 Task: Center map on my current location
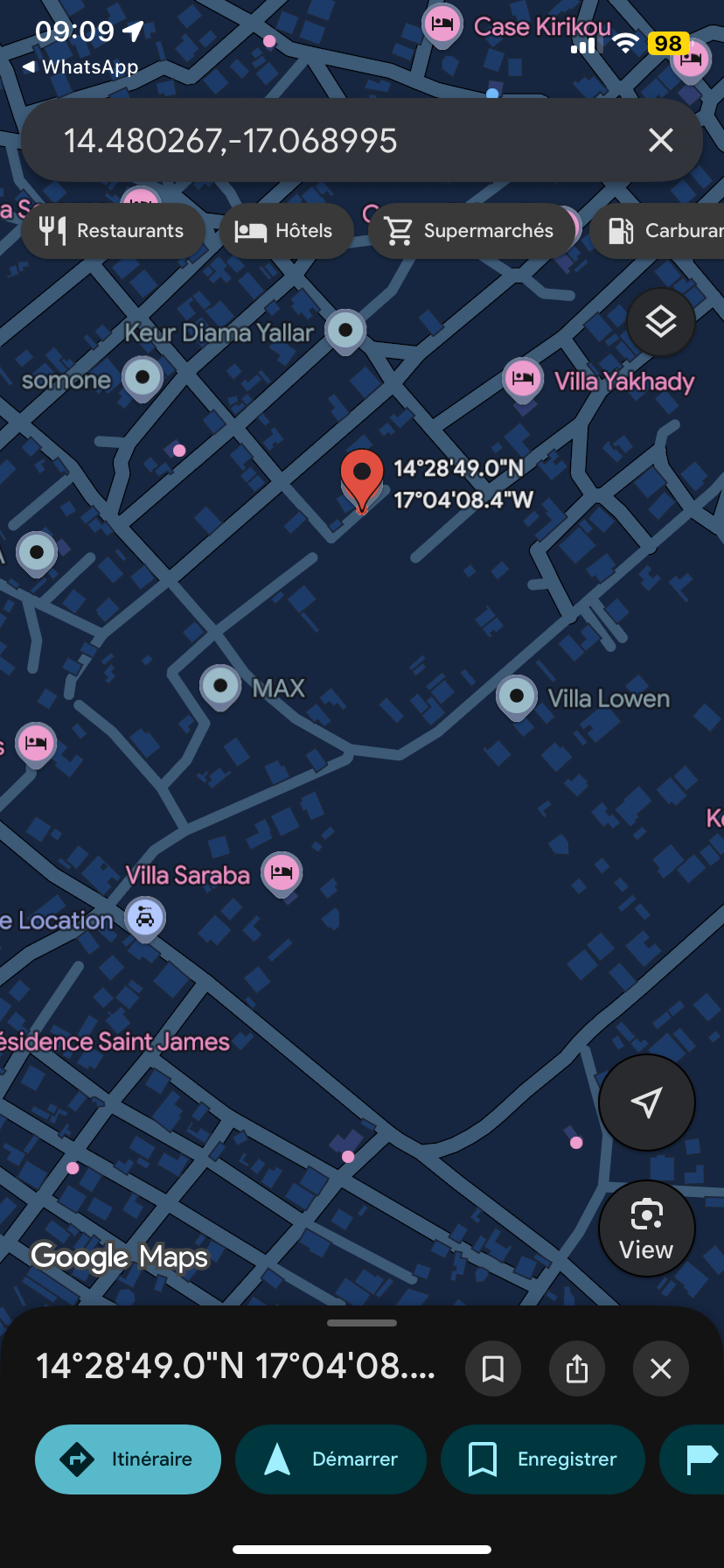point(647,1102)
